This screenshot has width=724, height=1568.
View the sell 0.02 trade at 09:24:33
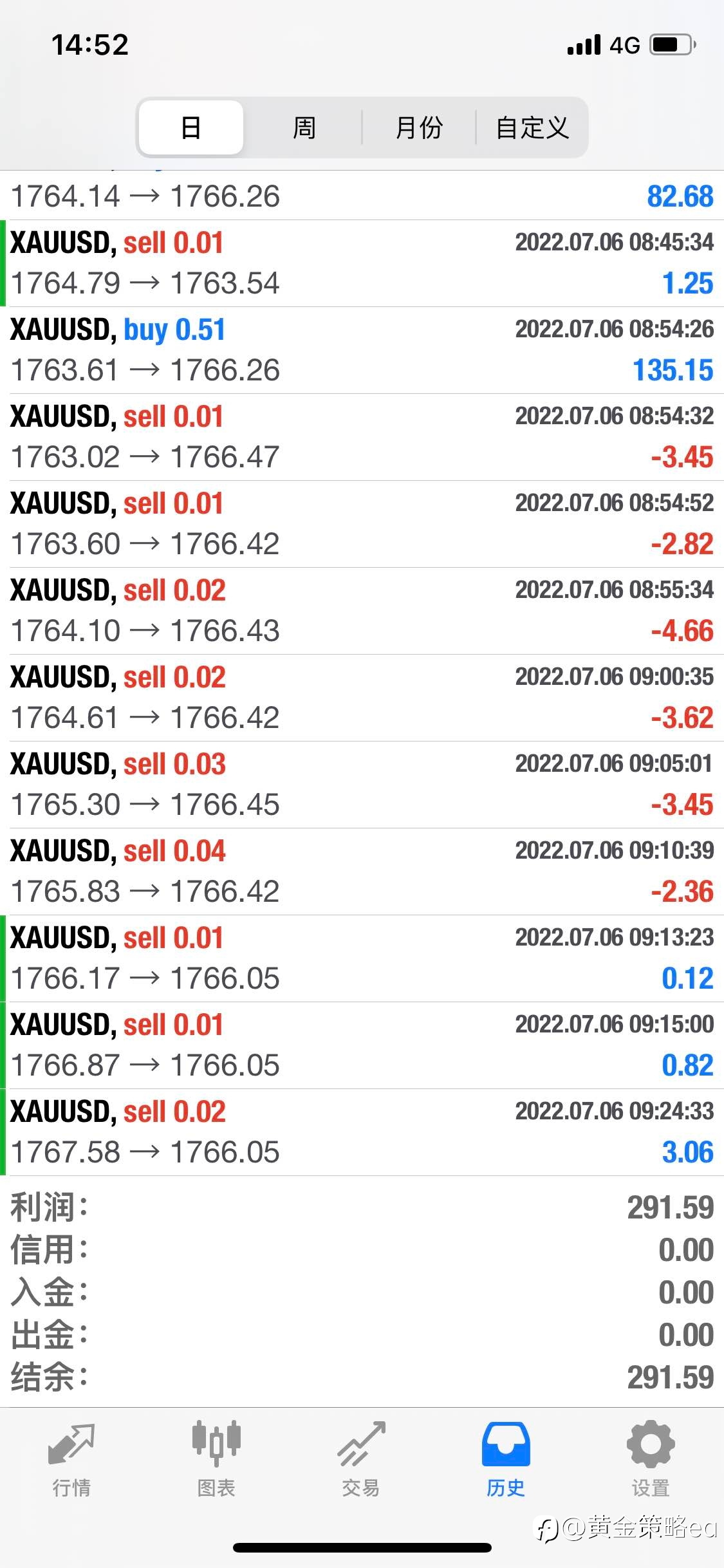(x=362, y=1132)
